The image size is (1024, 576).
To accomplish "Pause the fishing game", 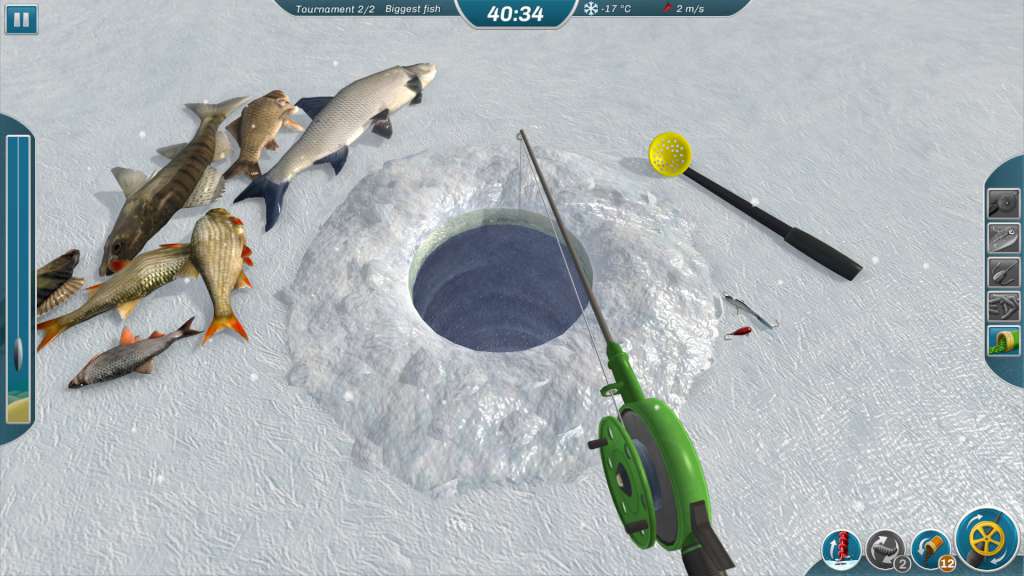I will [20, 19].
